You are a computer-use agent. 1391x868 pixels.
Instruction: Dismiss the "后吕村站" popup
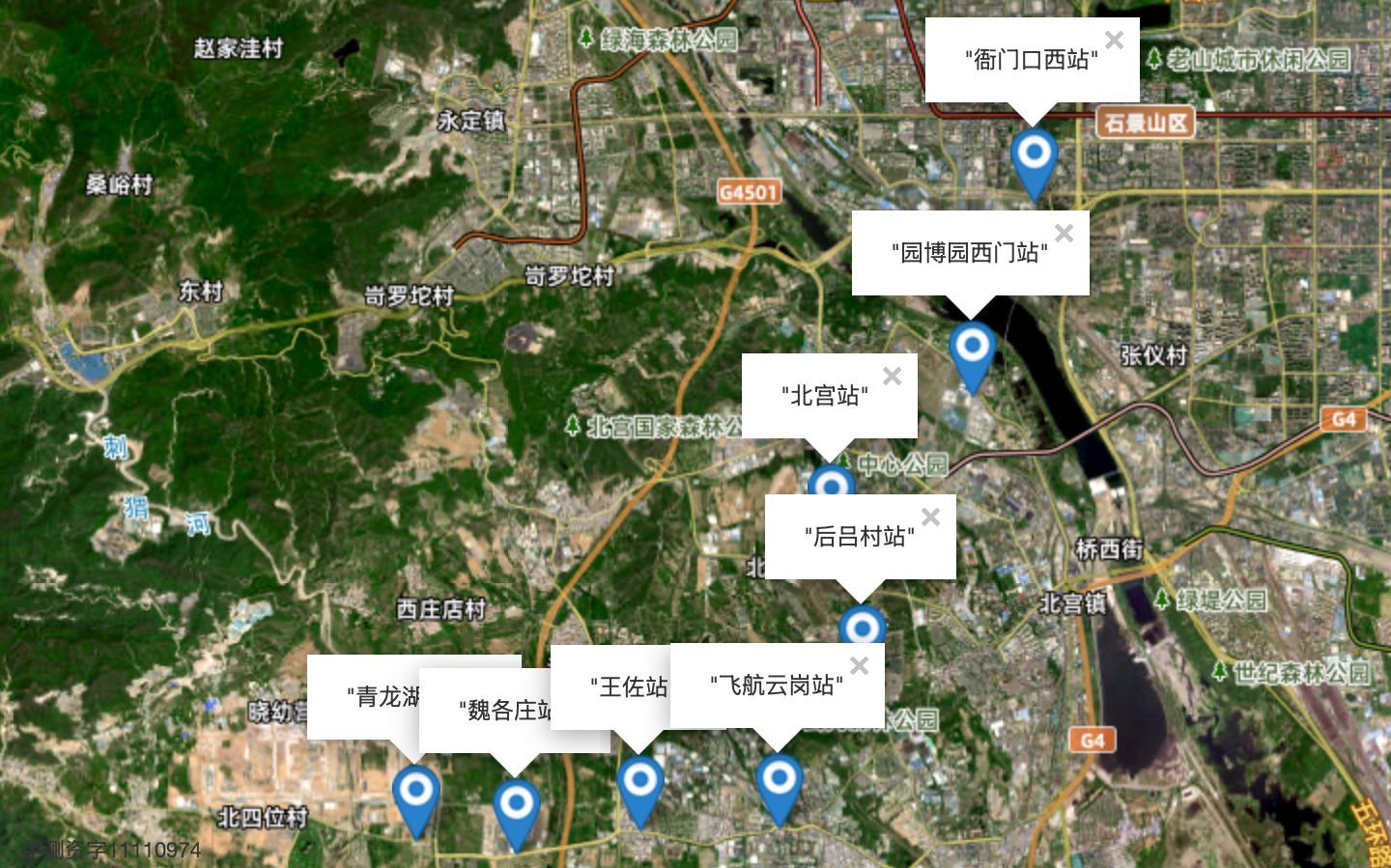pos(930,518)
